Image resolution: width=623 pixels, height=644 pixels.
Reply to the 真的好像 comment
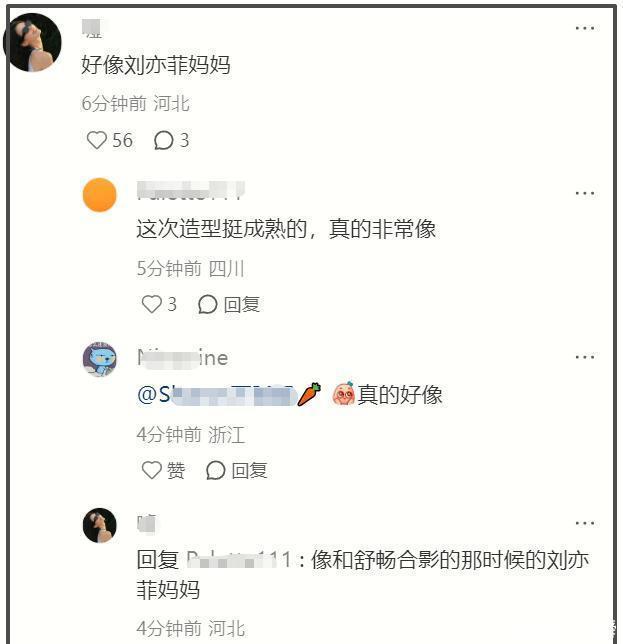(236, 470)
